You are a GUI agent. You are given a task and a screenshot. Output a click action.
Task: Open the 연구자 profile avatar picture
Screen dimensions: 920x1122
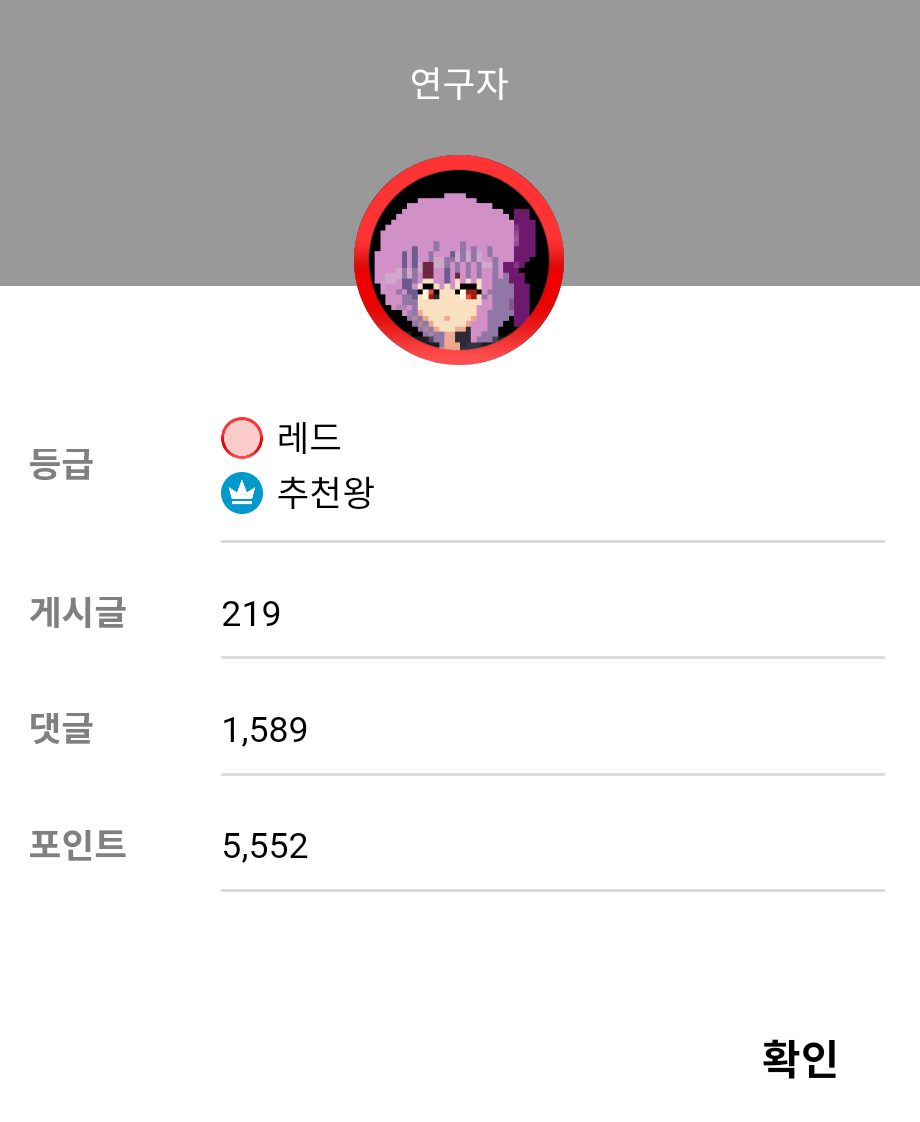[459, 260]
